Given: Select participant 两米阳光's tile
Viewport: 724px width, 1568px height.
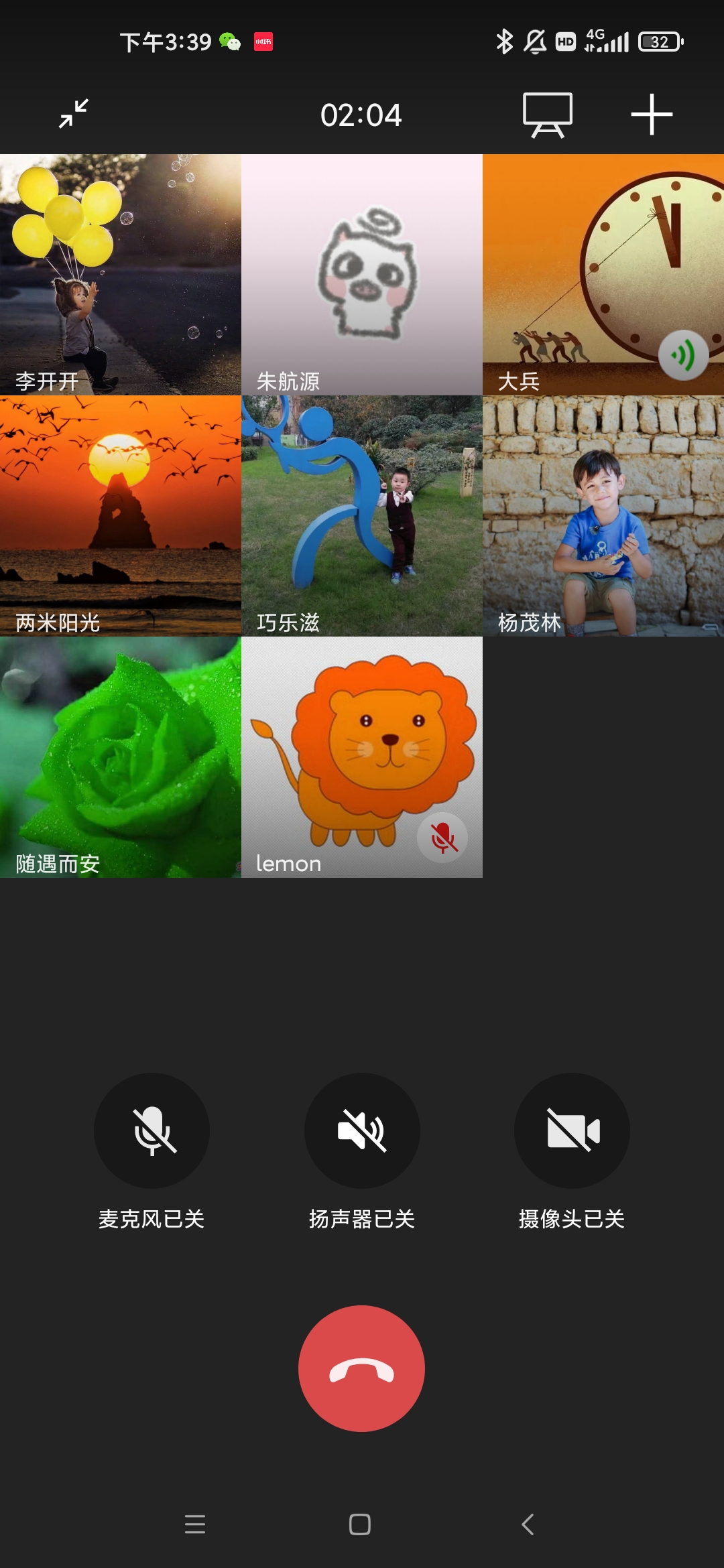Looking at the screenshot, I should coord(121,516).
